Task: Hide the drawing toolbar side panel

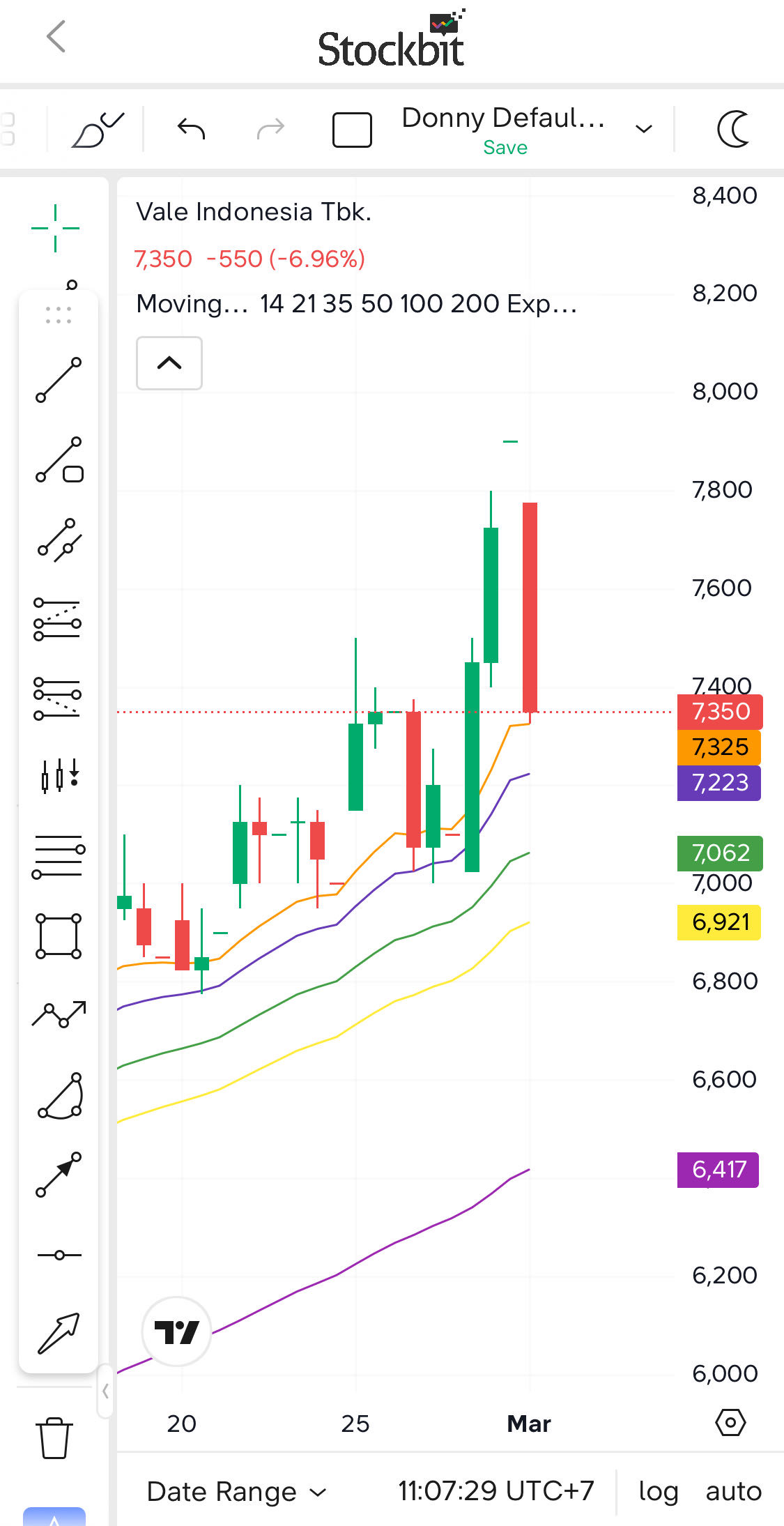Action: pos(105,1391)
